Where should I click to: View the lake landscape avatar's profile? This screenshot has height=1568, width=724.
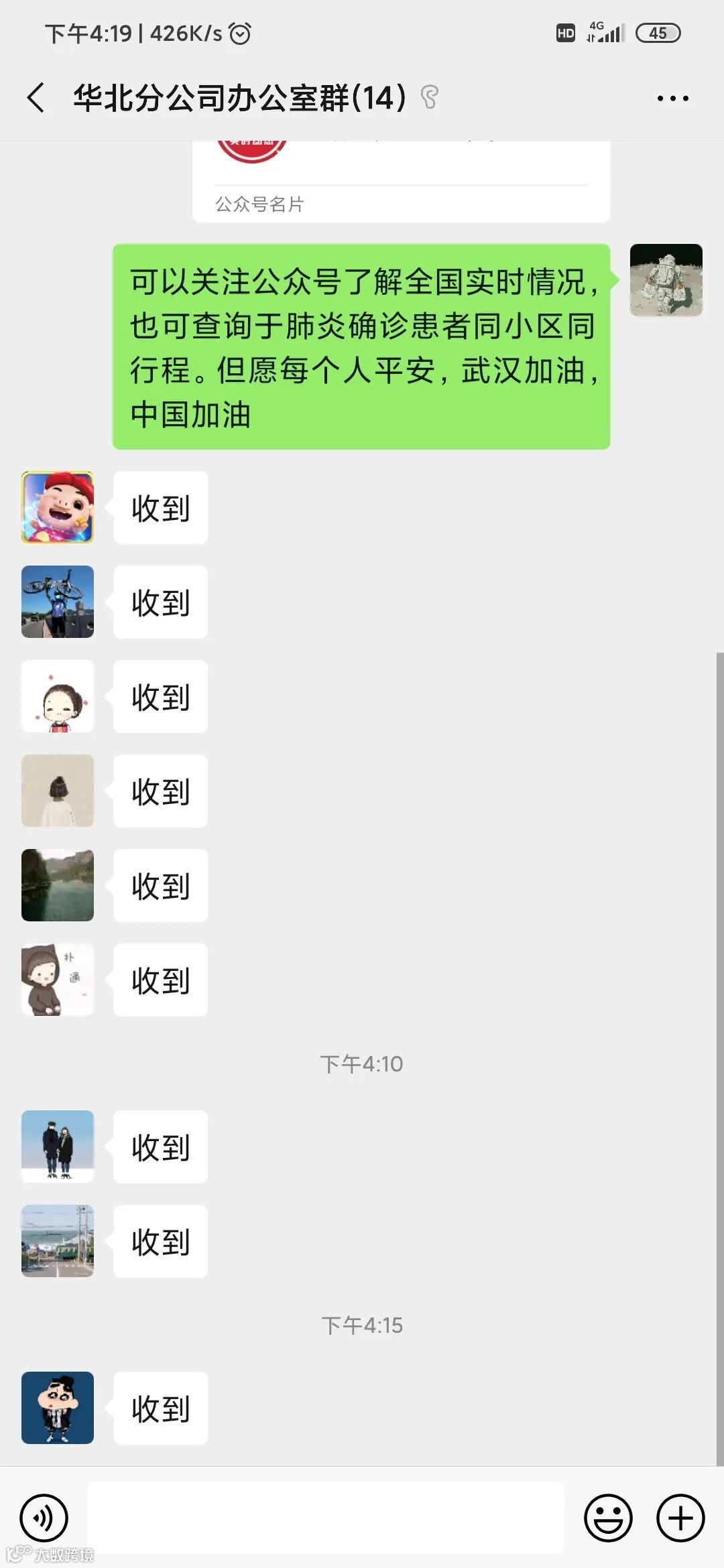click(x=58, y=885)
